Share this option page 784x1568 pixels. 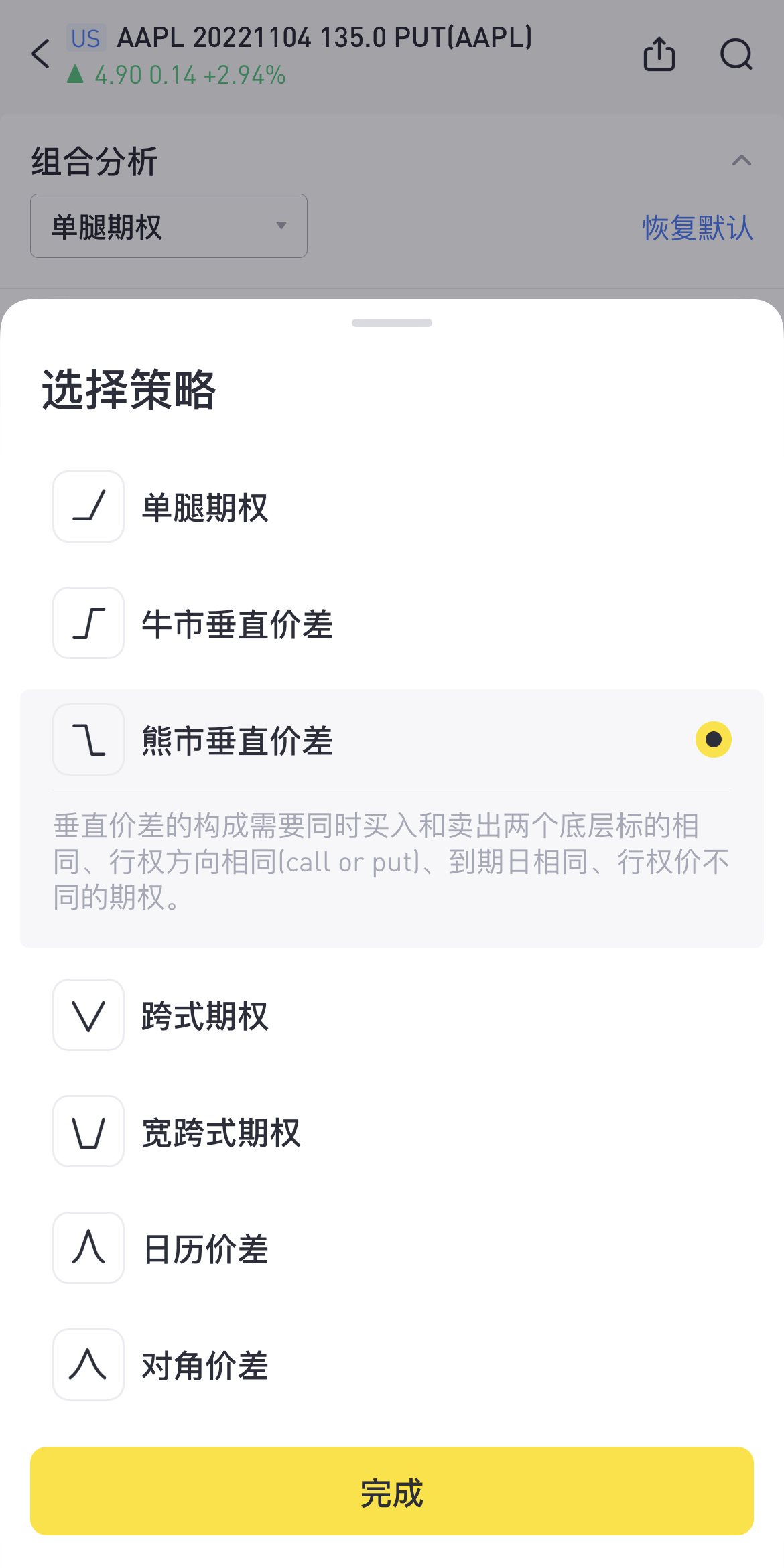pos(659,54)
